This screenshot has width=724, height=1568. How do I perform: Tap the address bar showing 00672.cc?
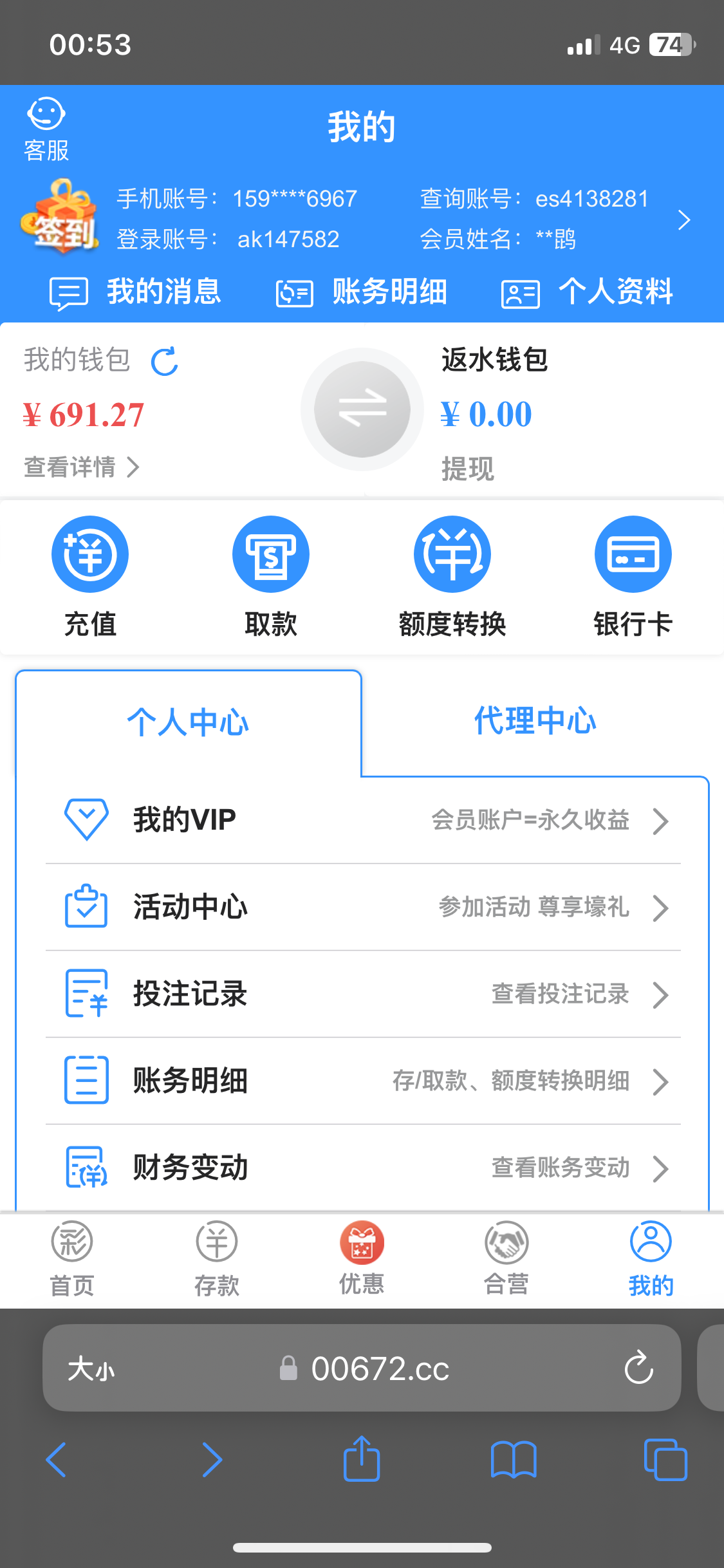pyautogui.click(x=362, y=1368)
